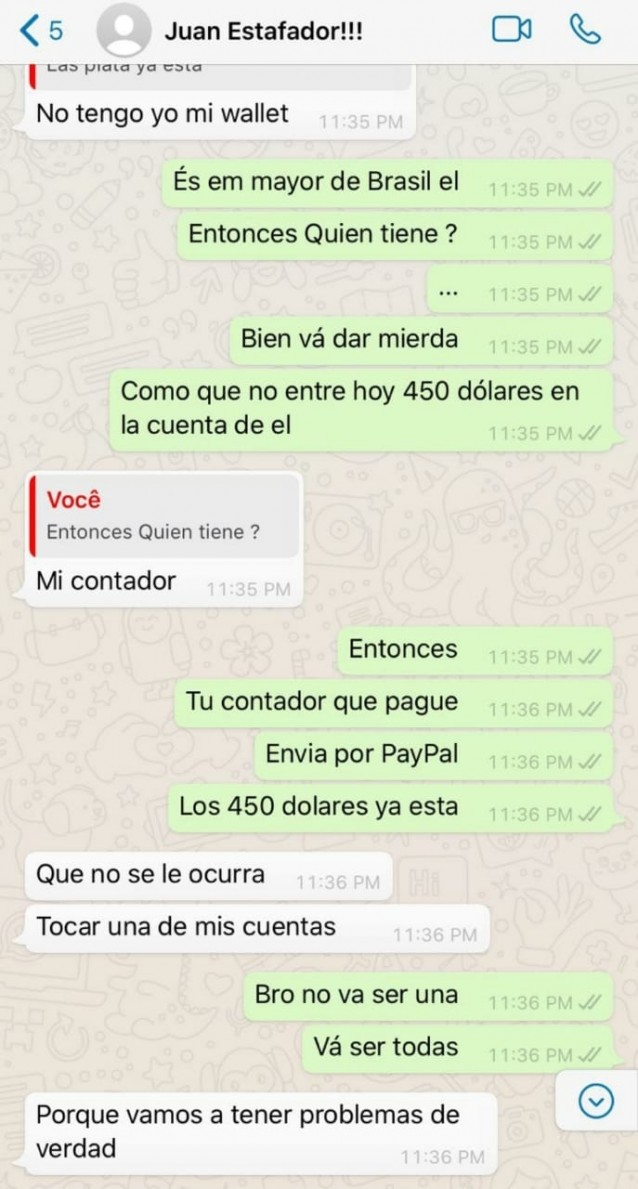Open Juan Estafador's profile picture
The width and height of the screenshot is (638, 1189).
pos(123,31)
